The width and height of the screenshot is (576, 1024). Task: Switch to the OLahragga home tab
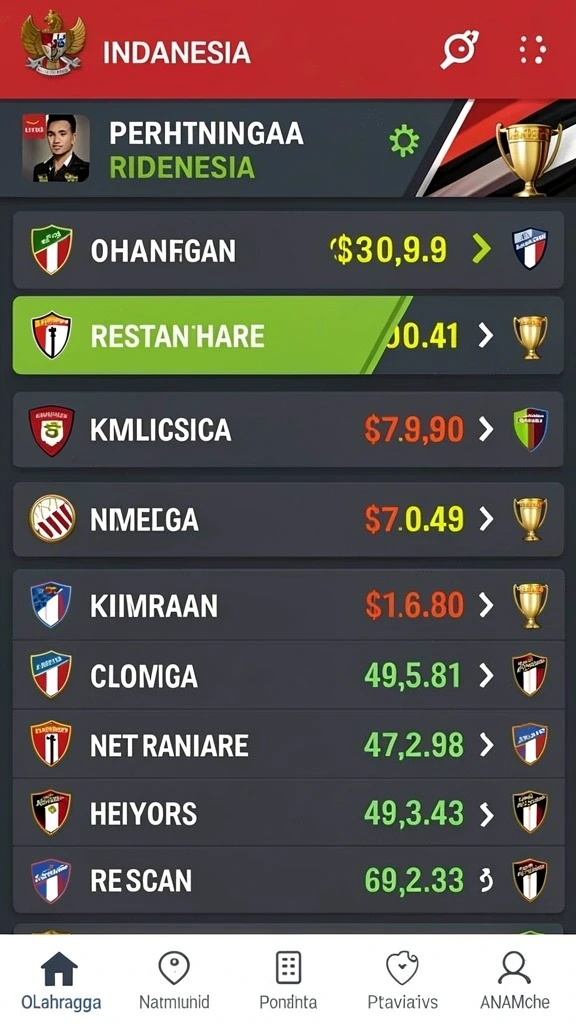point(61,980)
